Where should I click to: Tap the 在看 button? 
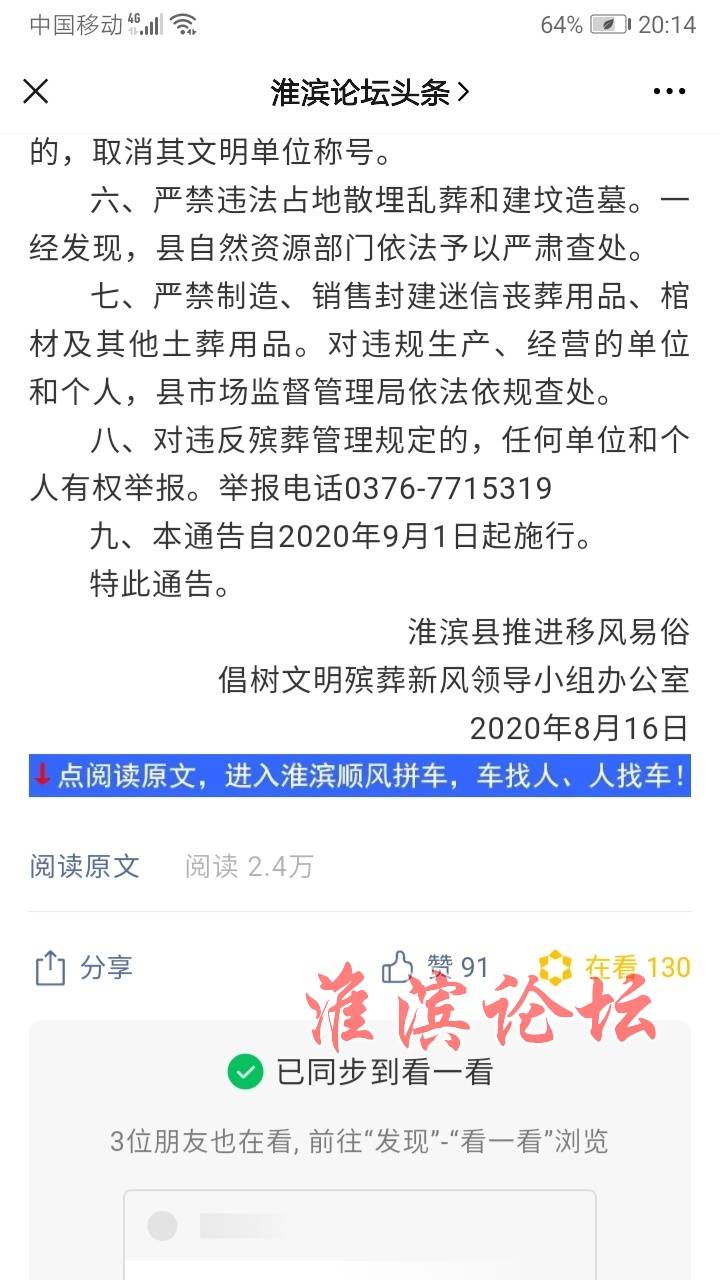coord(614,967)
